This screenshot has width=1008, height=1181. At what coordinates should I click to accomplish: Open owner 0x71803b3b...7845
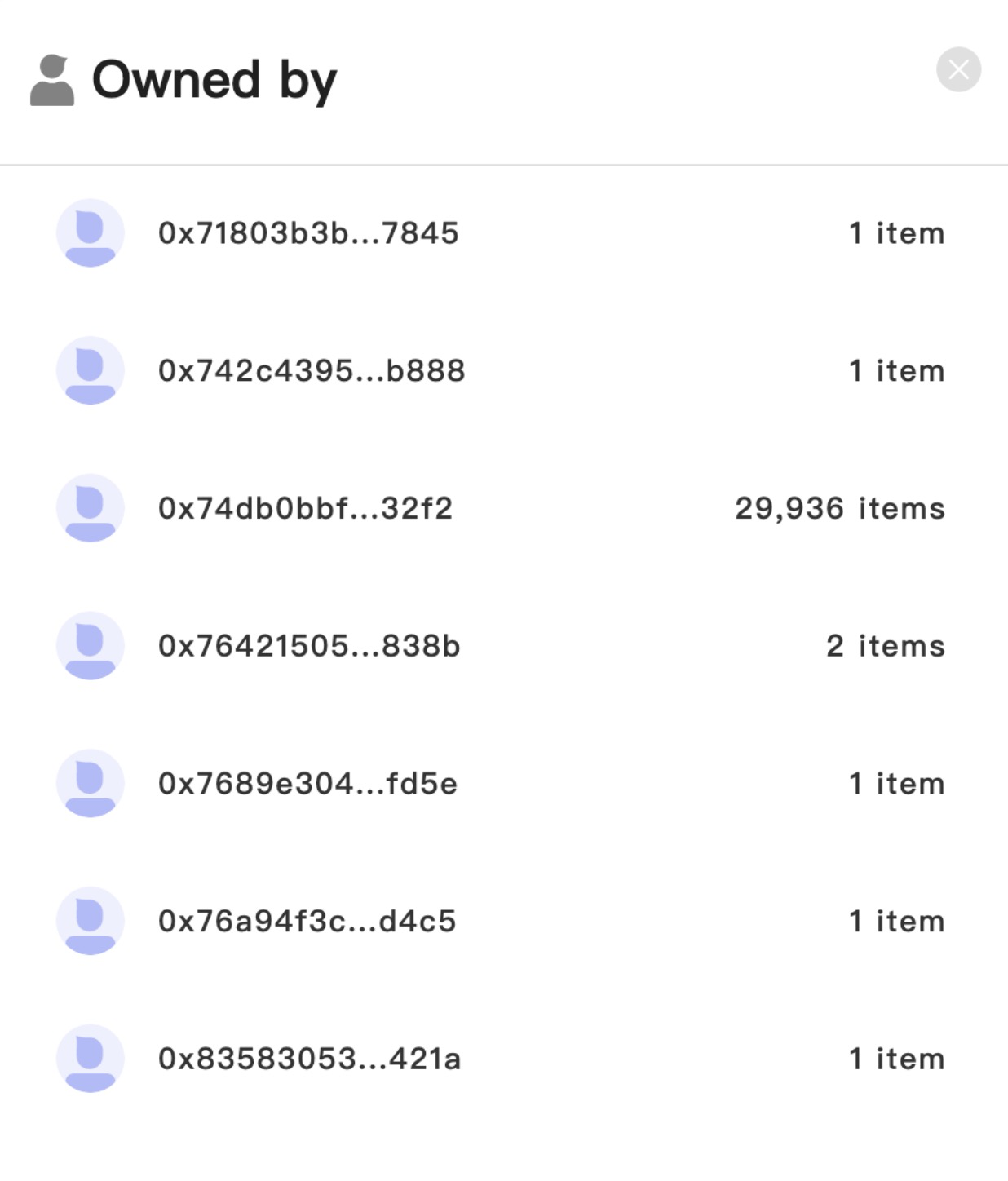pos(308,233)
